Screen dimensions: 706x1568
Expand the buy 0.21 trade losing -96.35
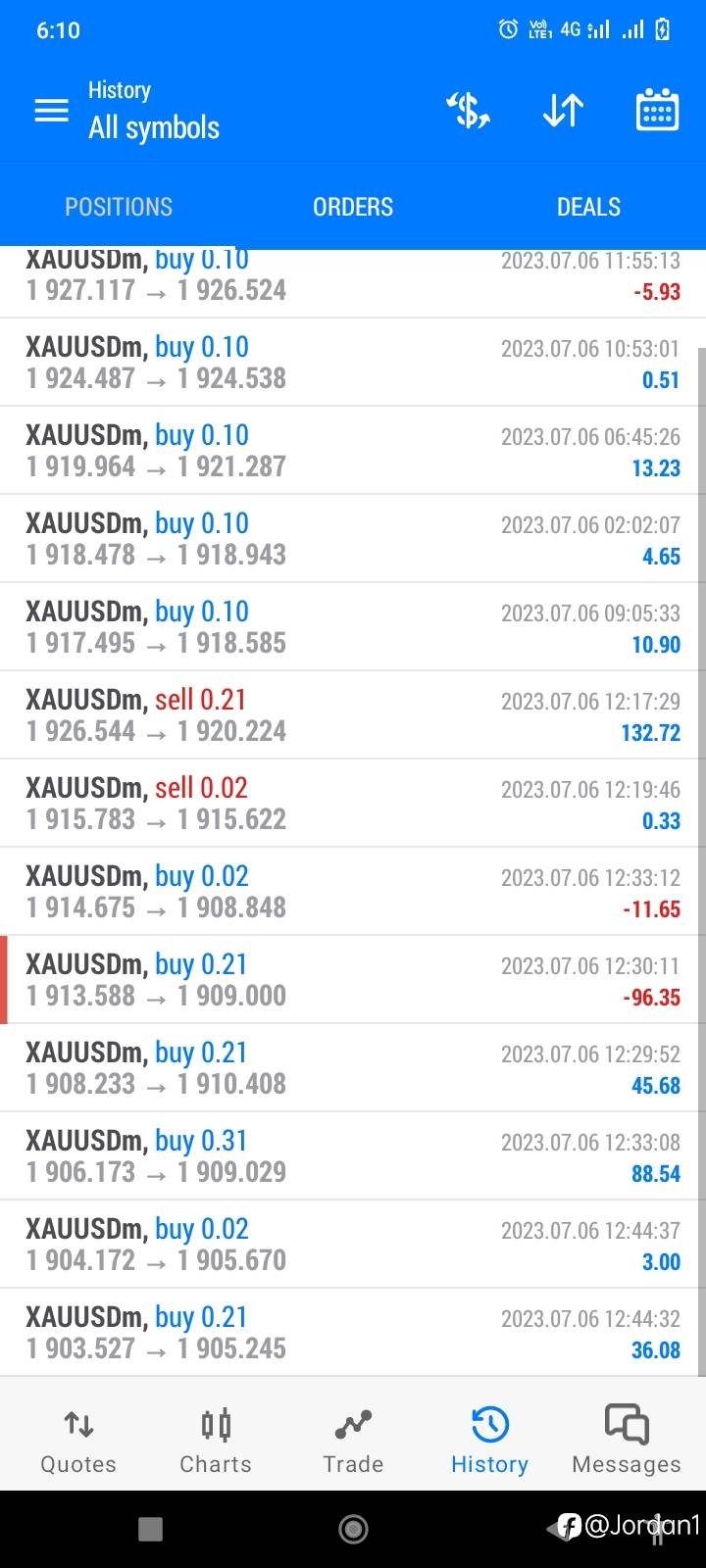353,980
